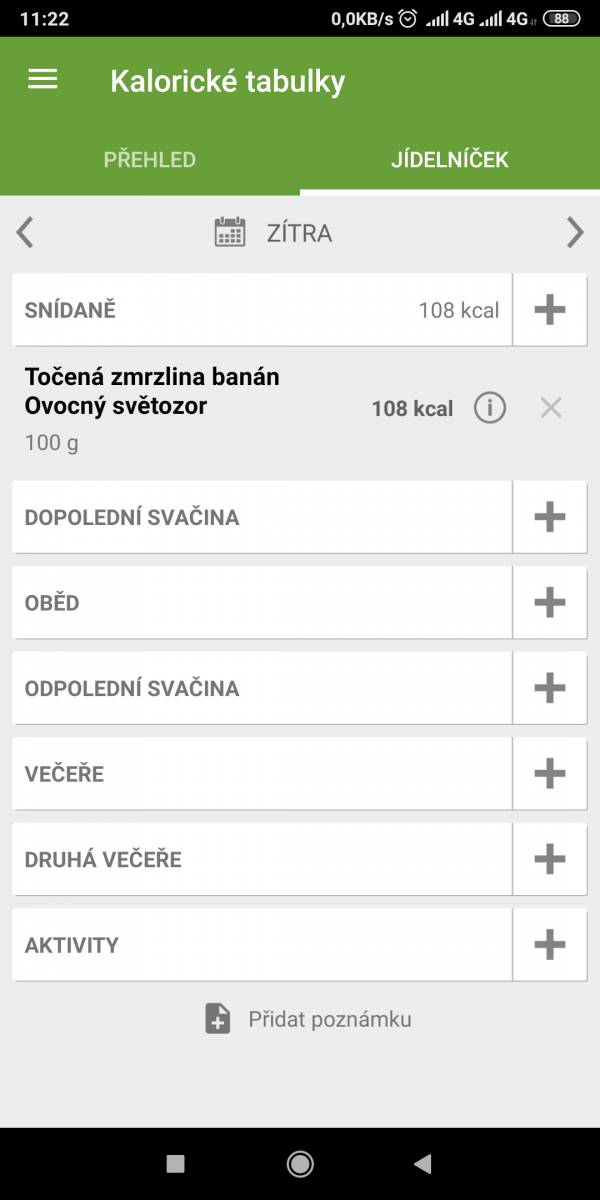The image size is (600, 1200).
Task: Open the hamburger drawer menu
Action: coord(42,80)
